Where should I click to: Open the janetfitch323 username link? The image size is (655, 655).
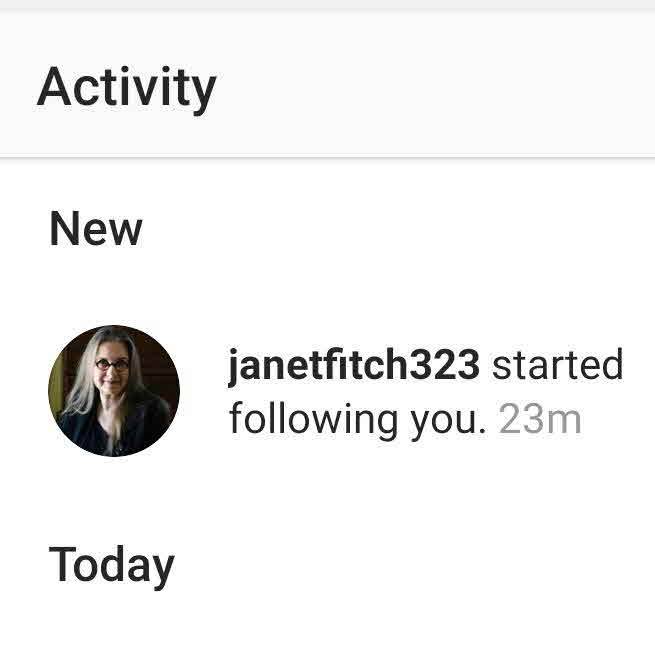click(x=354, y=366)
